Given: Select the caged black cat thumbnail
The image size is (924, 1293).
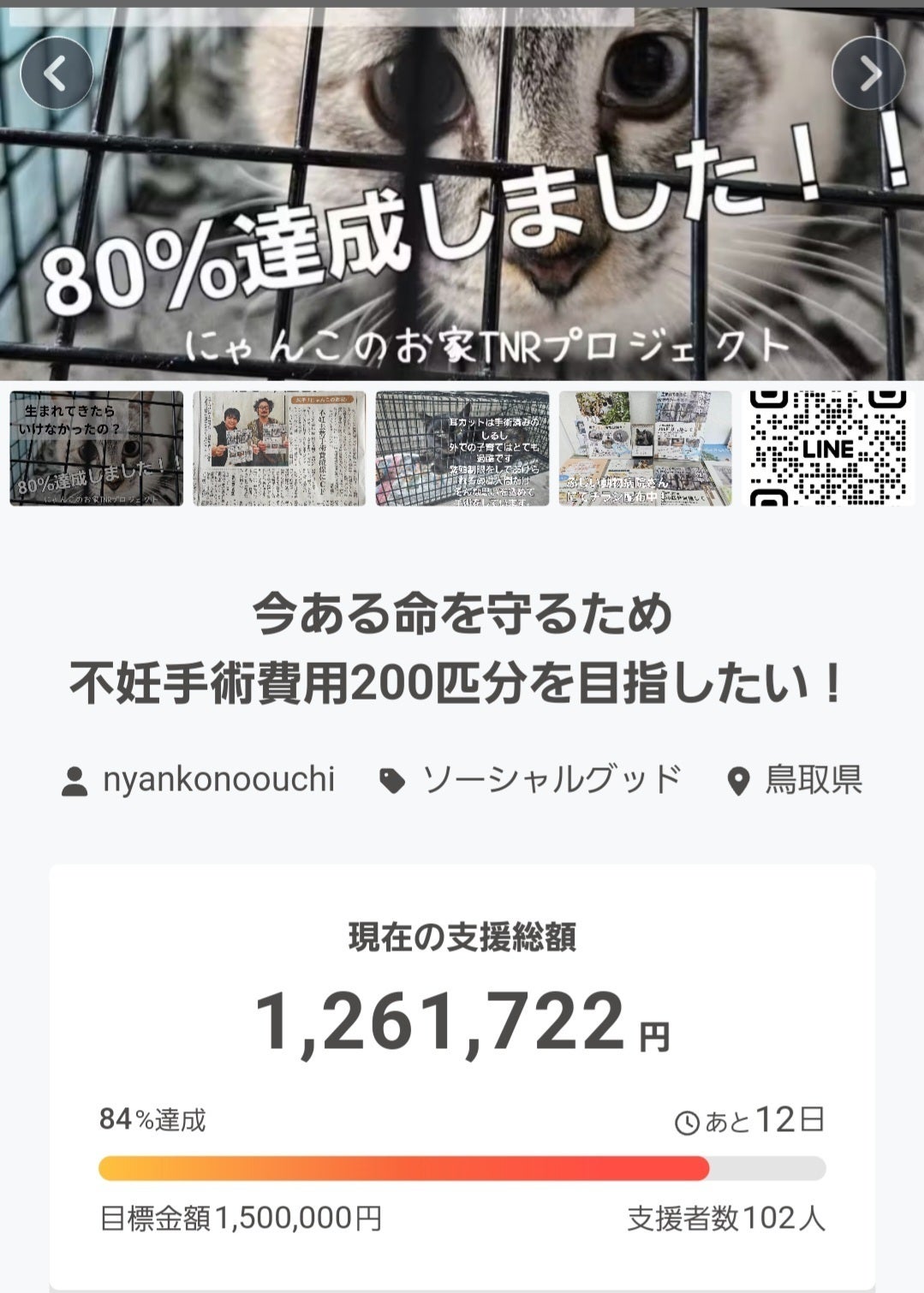Looking at the screenshot, I should tap(462, 449).
